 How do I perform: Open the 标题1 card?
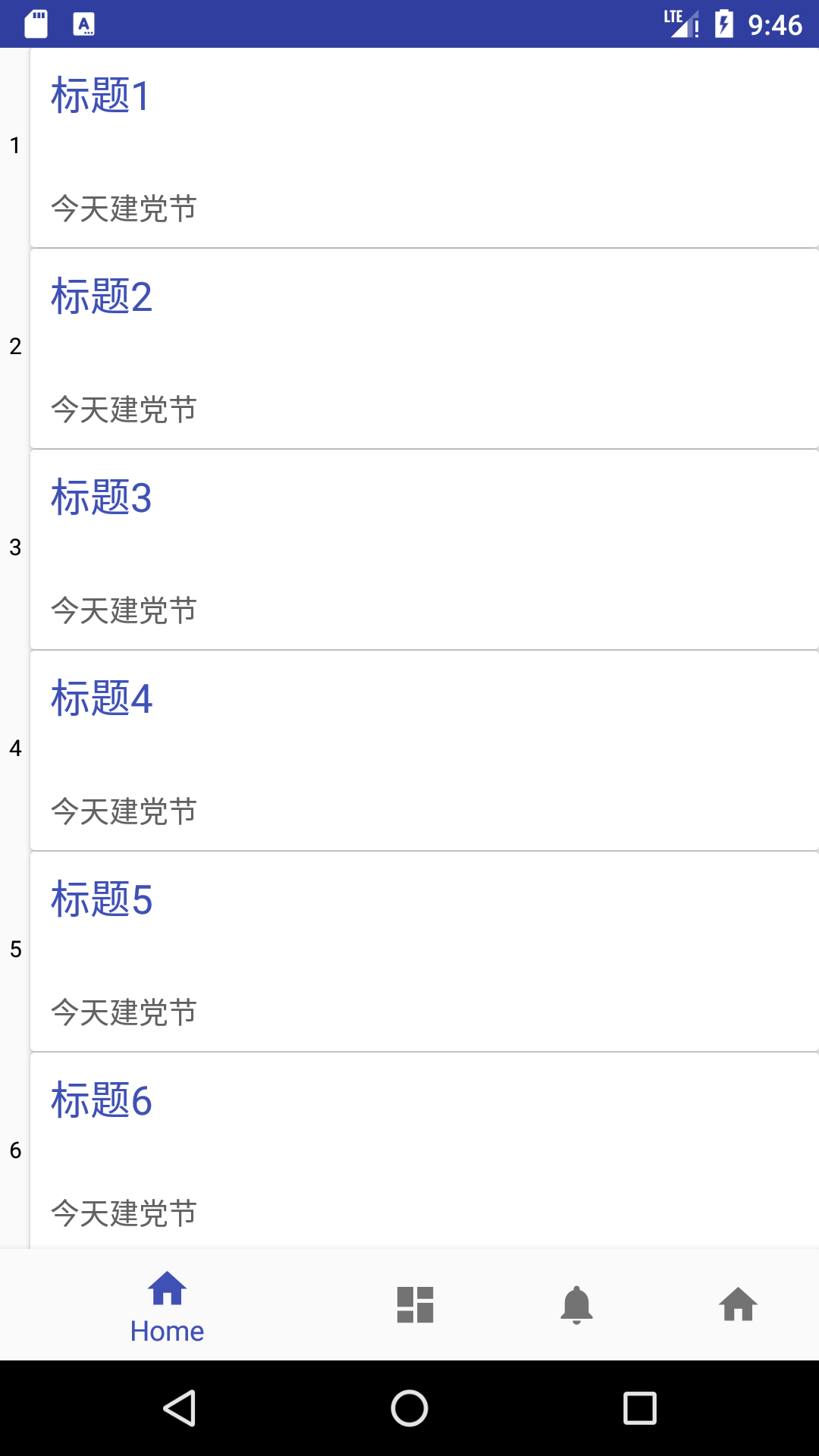click(423, 148)
